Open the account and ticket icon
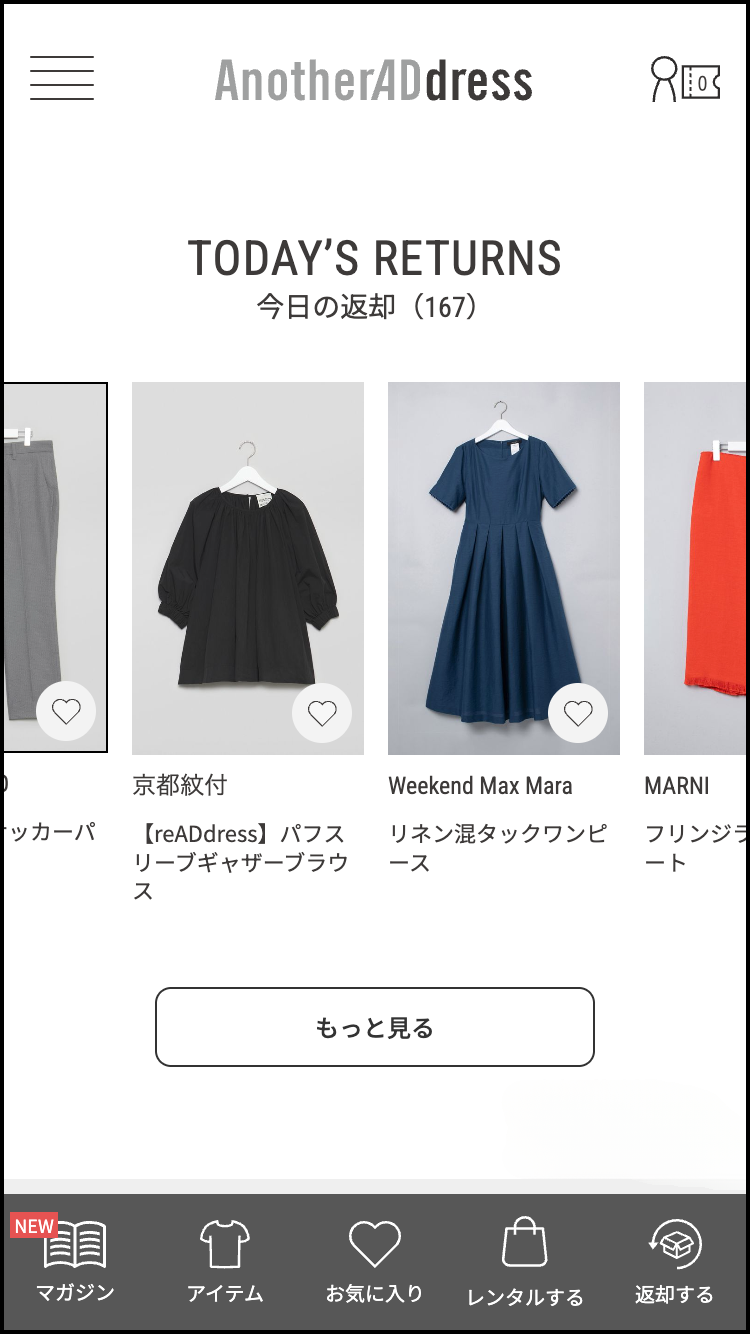 coord(685,80)
